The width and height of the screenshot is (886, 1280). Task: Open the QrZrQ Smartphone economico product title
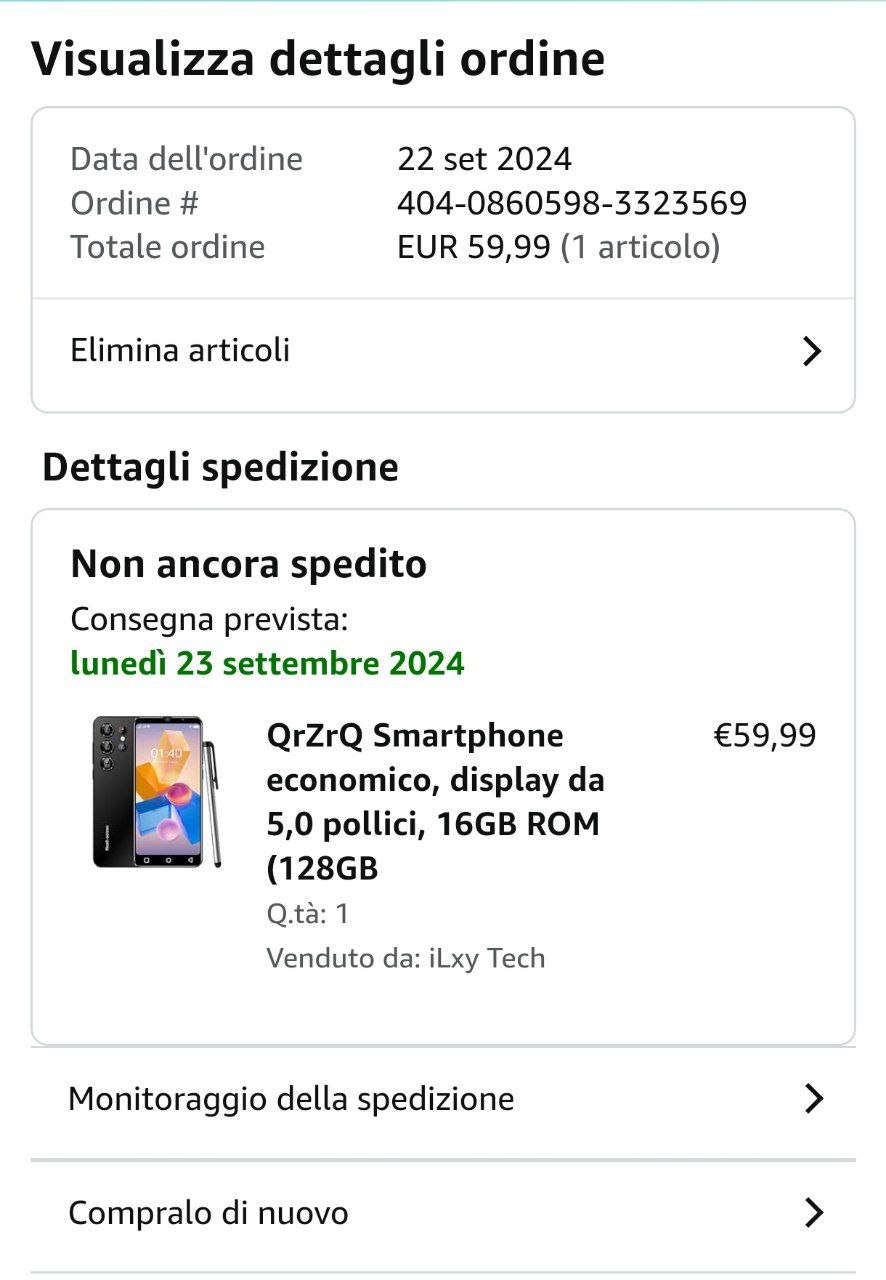435,802
